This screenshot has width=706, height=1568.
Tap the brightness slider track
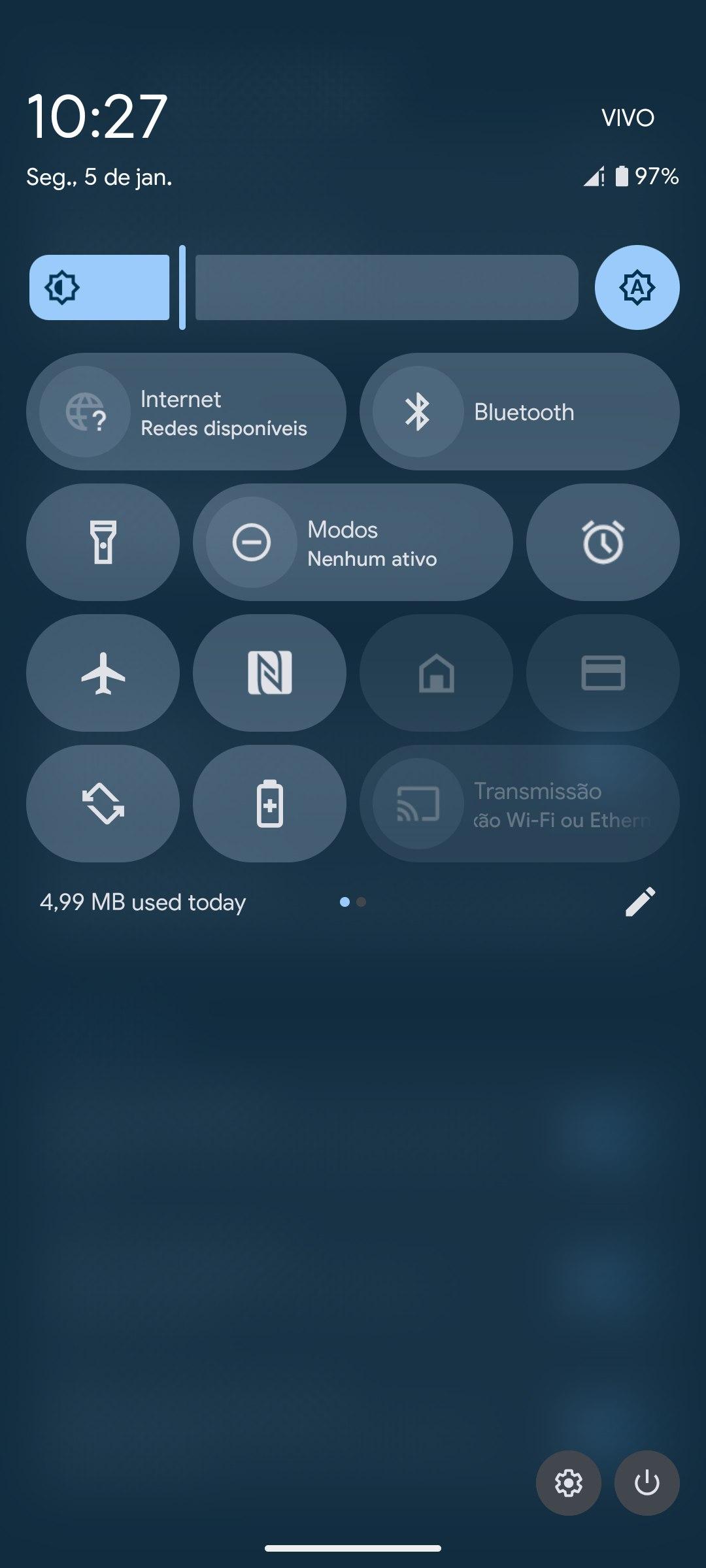coord(386,287)
